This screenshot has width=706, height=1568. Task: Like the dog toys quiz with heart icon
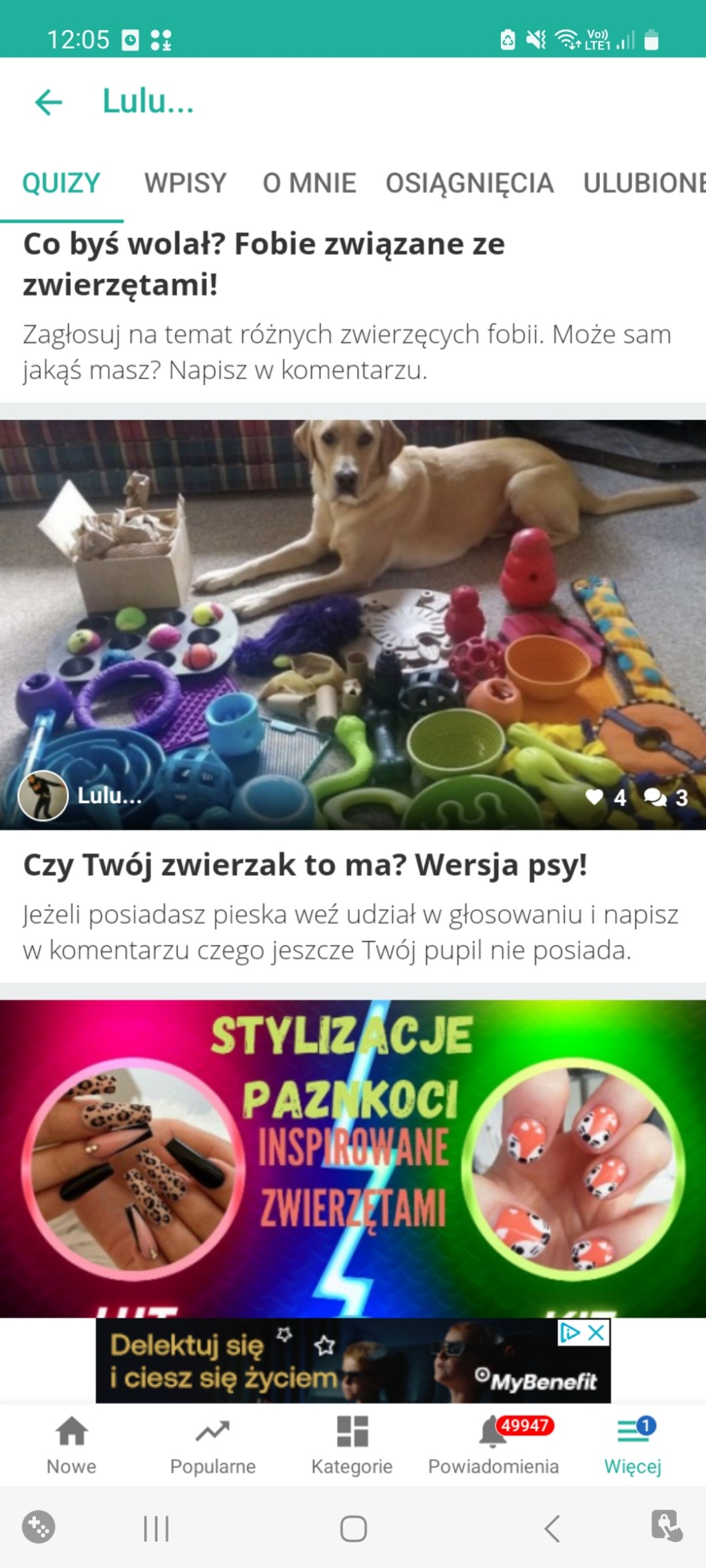pos(594,797)
